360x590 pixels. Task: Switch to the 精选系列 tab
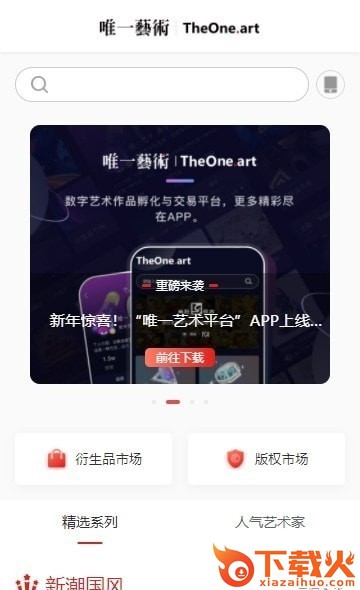pos(90,522)
